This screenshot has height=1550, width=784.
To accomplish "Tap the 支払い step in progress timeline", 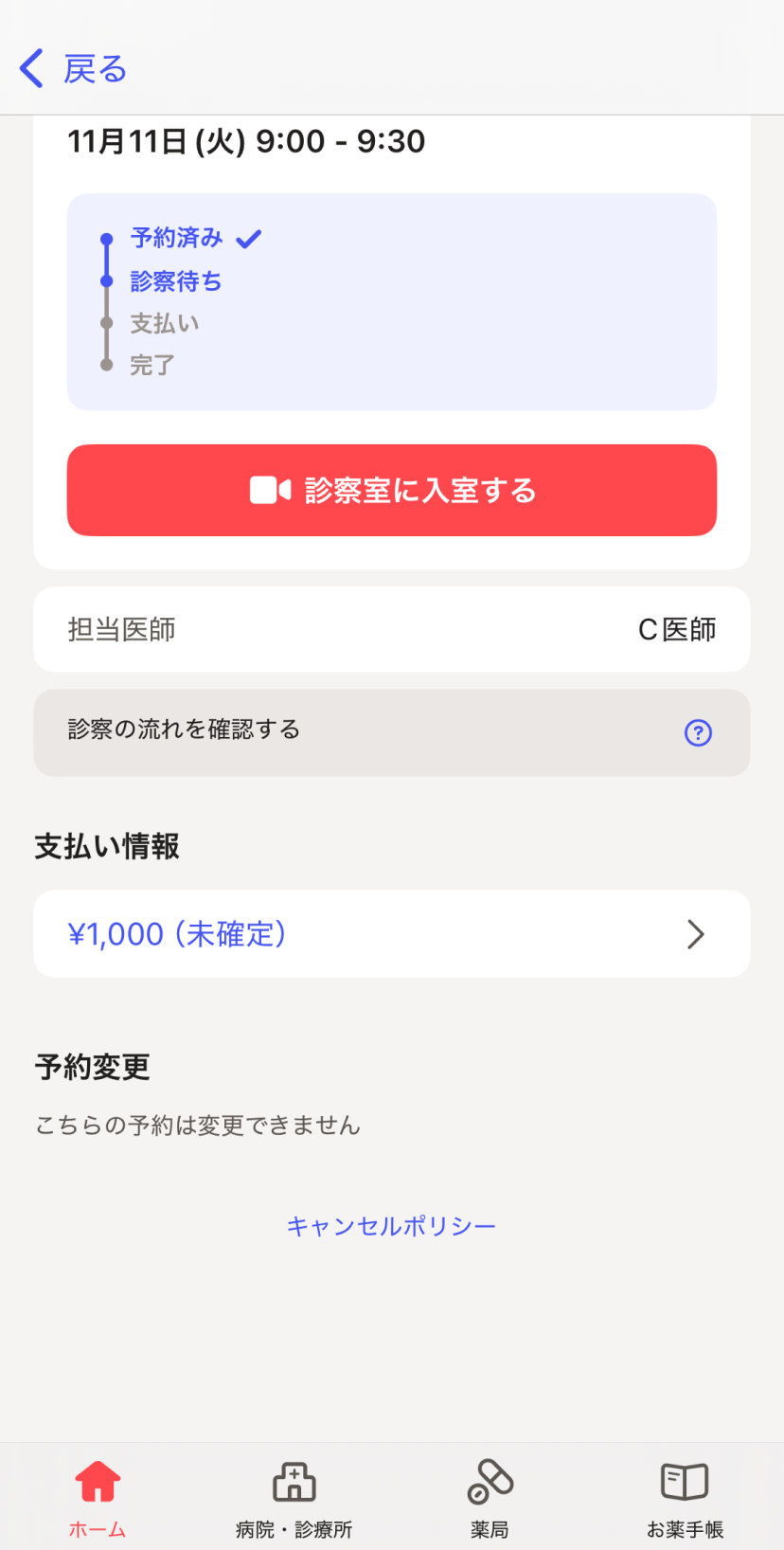I will pyautogui.click(x=167, y=322).
